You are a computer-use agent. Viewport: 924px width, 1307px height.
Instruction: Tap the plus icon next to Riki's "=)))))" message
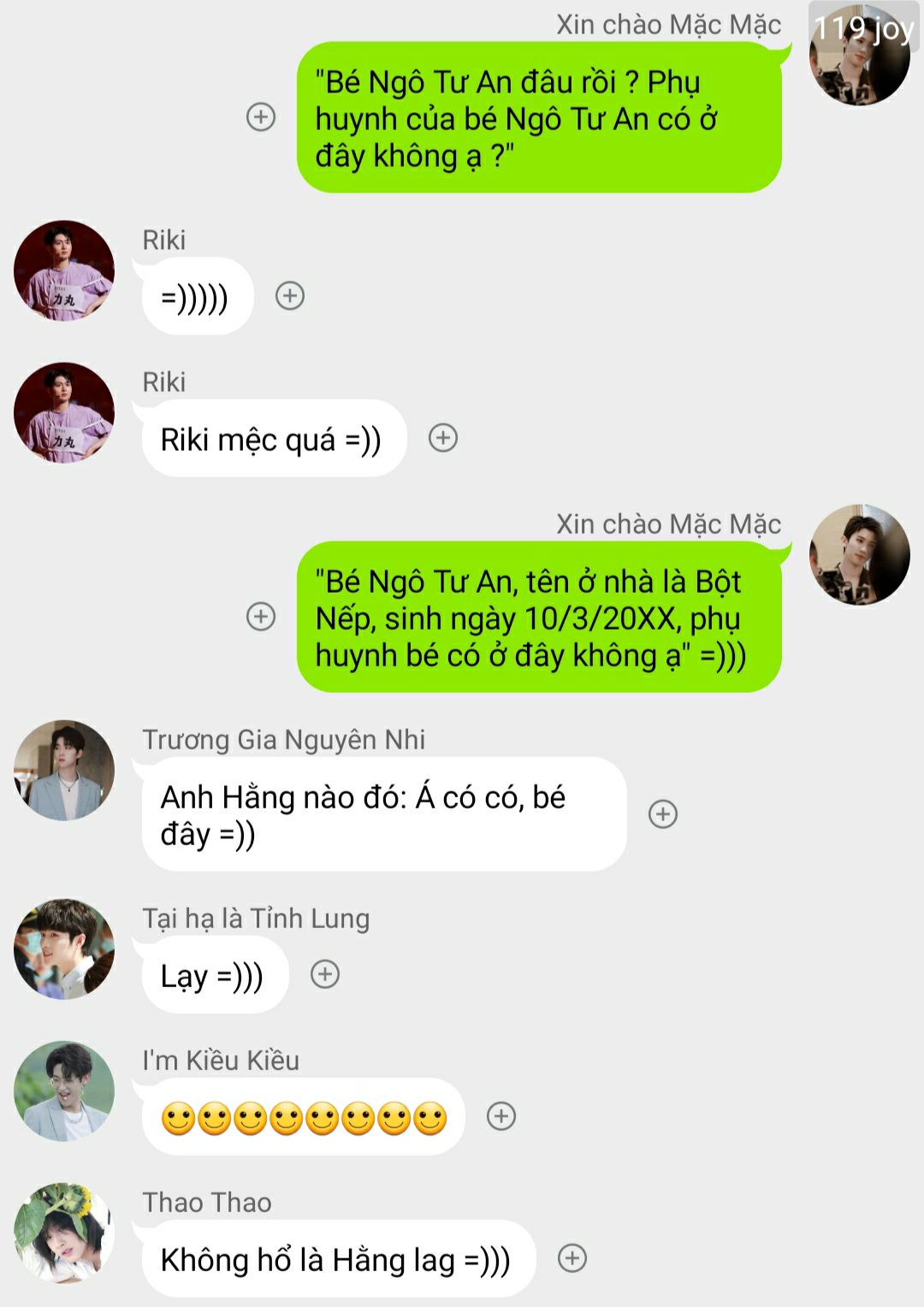coord(290,296)
